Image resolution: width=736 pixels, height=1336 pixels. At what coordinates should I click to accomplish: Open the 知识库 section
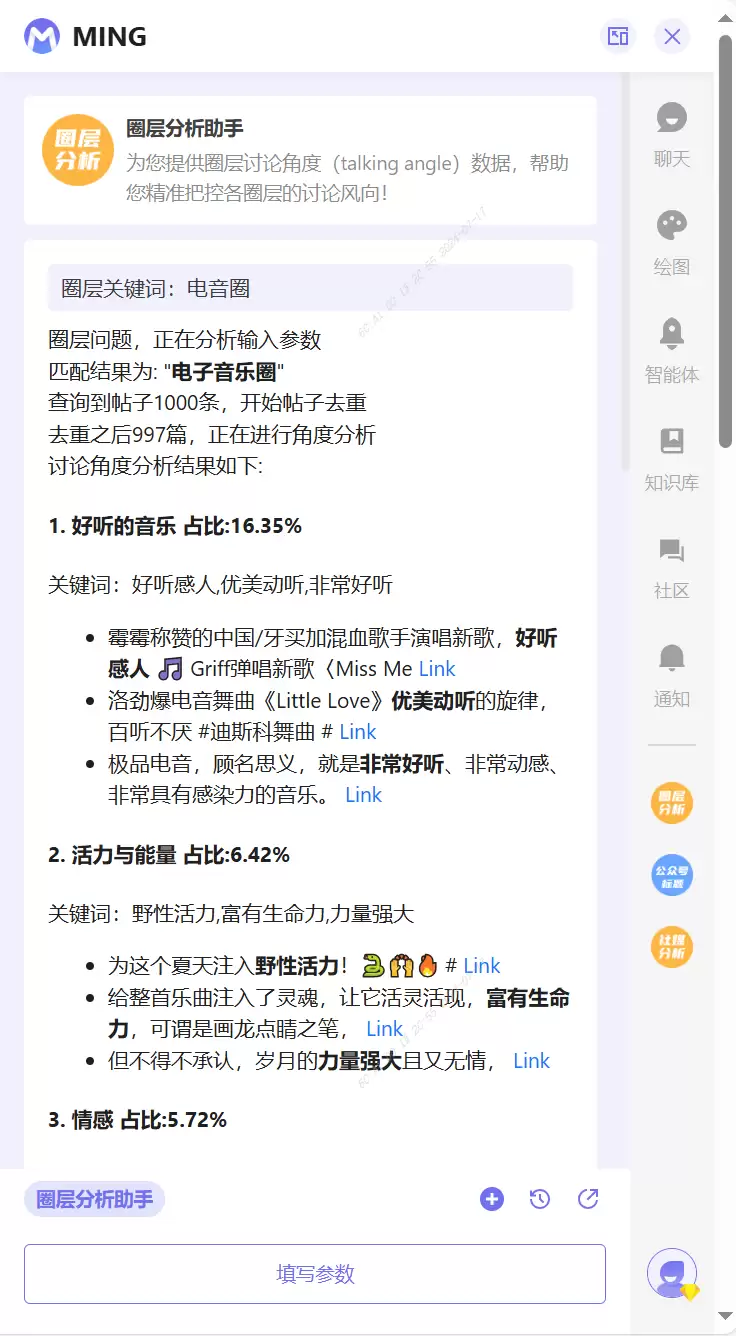(672, 459)
